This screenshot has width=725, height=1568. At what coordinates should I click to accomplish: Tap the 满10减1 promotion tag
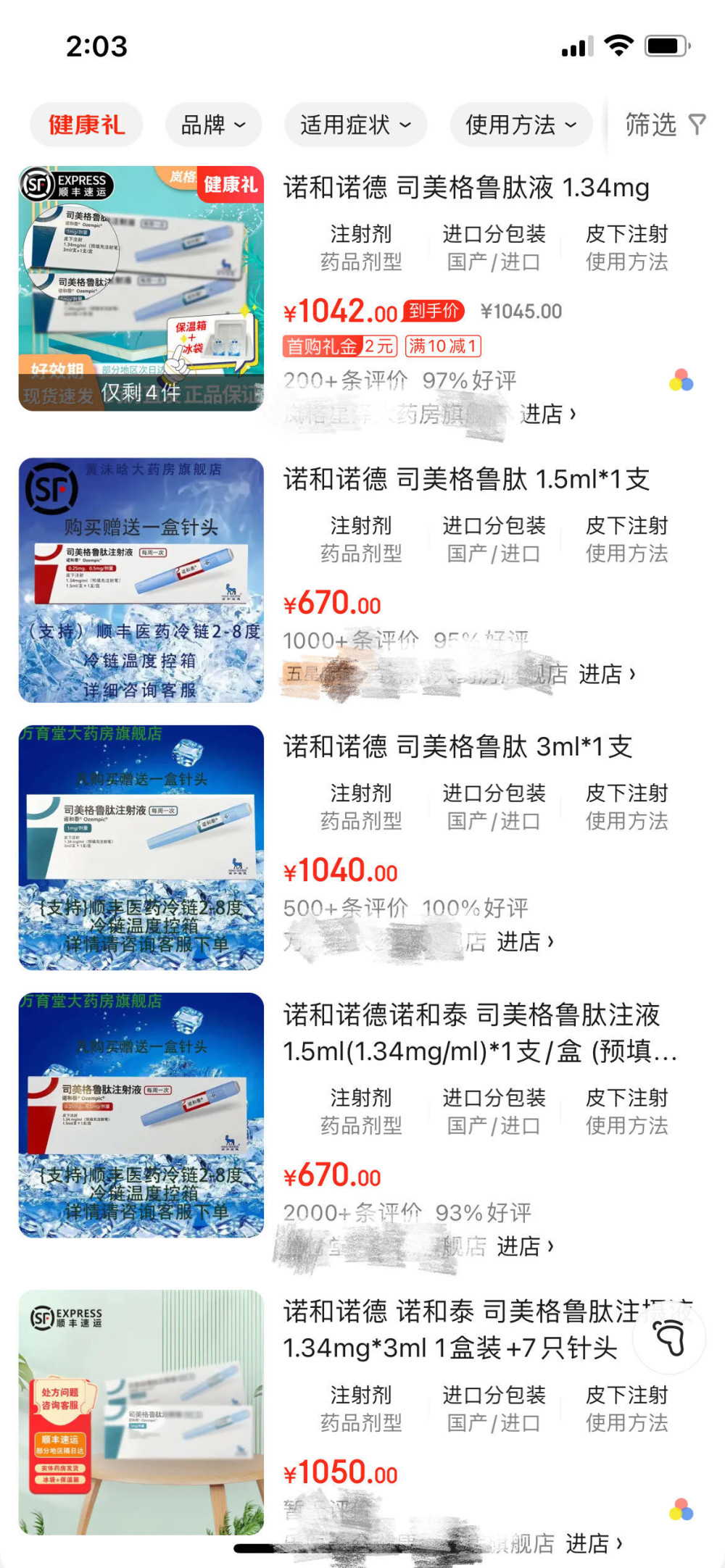pos(442,346)
